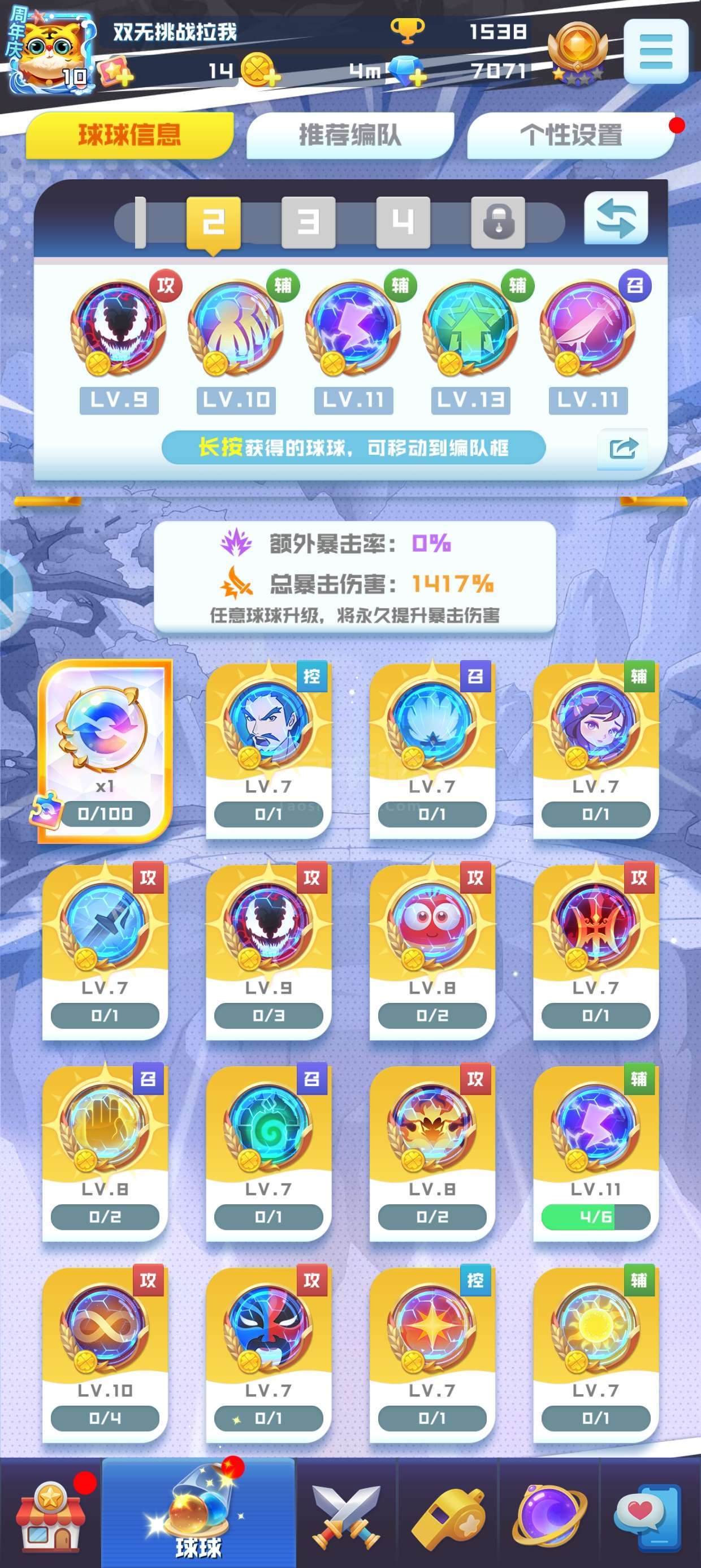The height and width of the screenshot is (1568, 701).
Task: Open the 个性设置 tab
Action: (x=571, y=135)
